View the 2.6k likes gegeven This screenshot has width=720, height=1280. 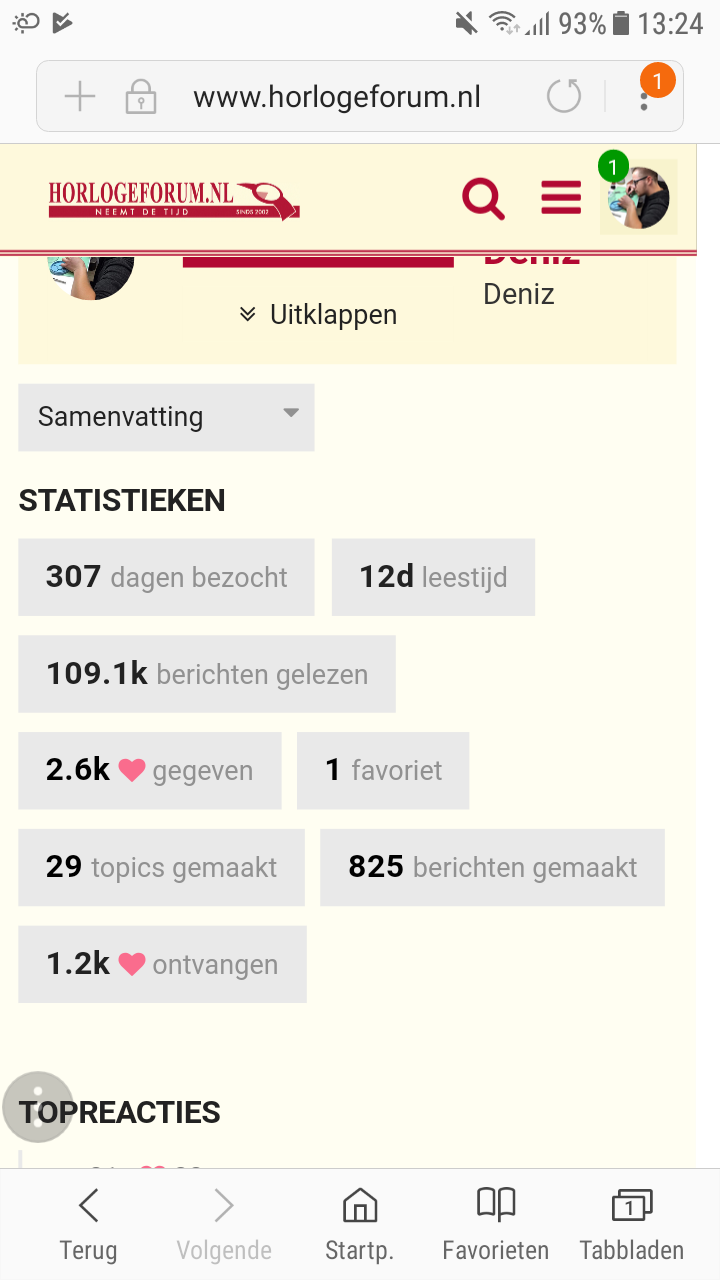(150, 770)
